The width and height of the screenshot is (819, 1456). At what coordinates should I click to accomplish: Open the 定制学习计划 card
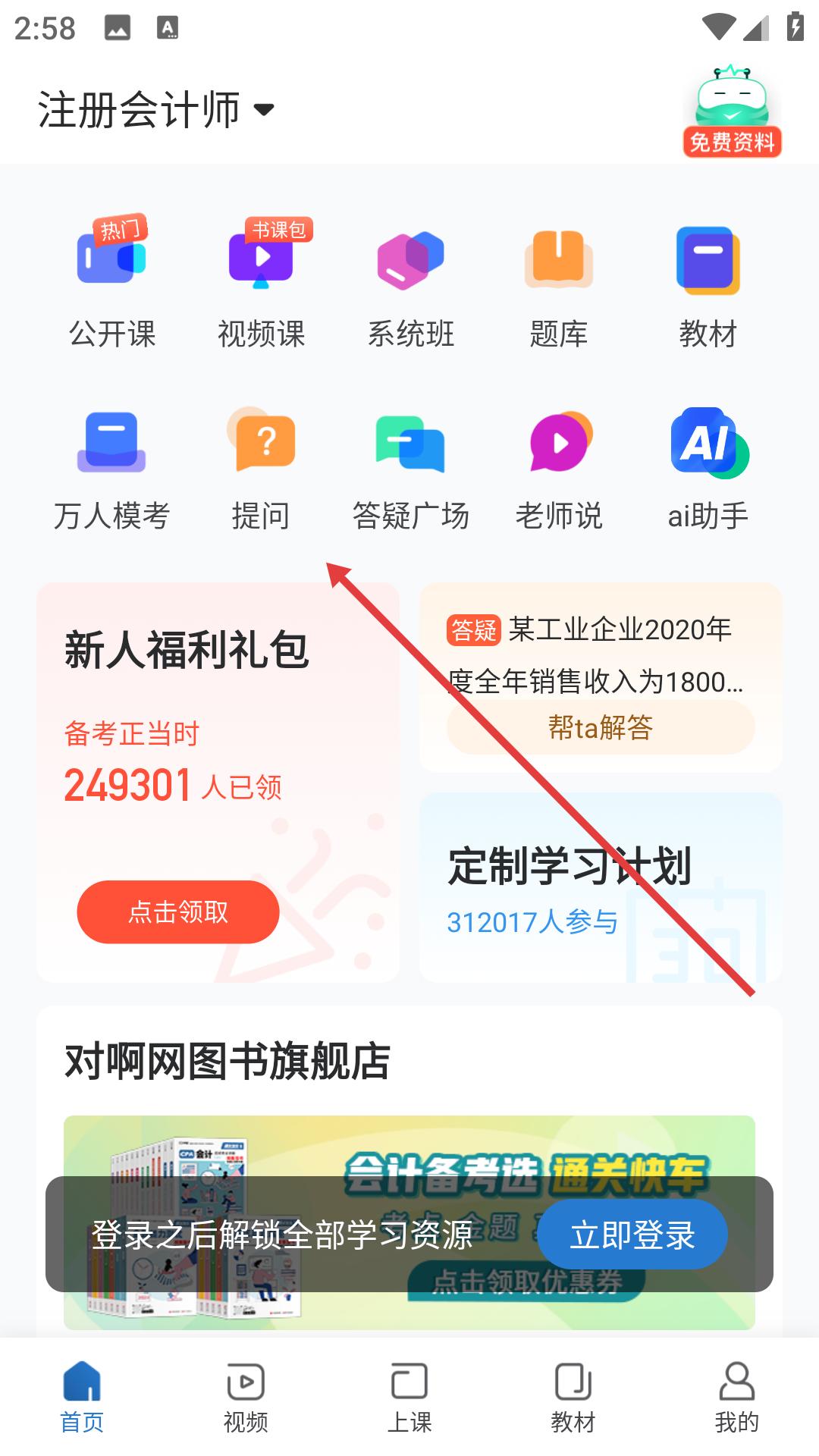click(601, 887)
